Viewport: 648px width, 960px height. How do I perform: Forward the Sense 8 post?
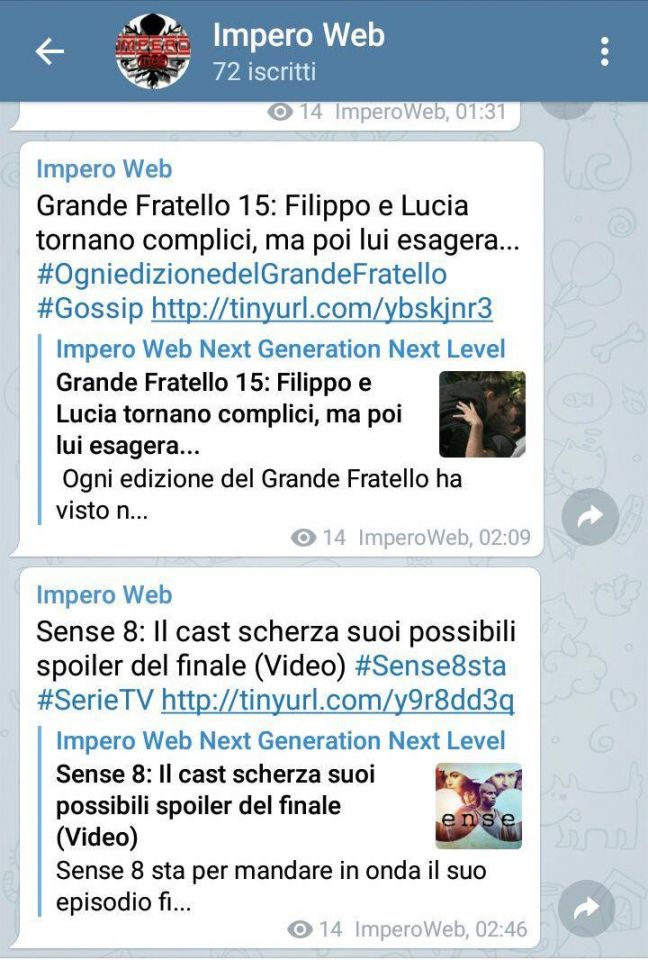(589, 908)
